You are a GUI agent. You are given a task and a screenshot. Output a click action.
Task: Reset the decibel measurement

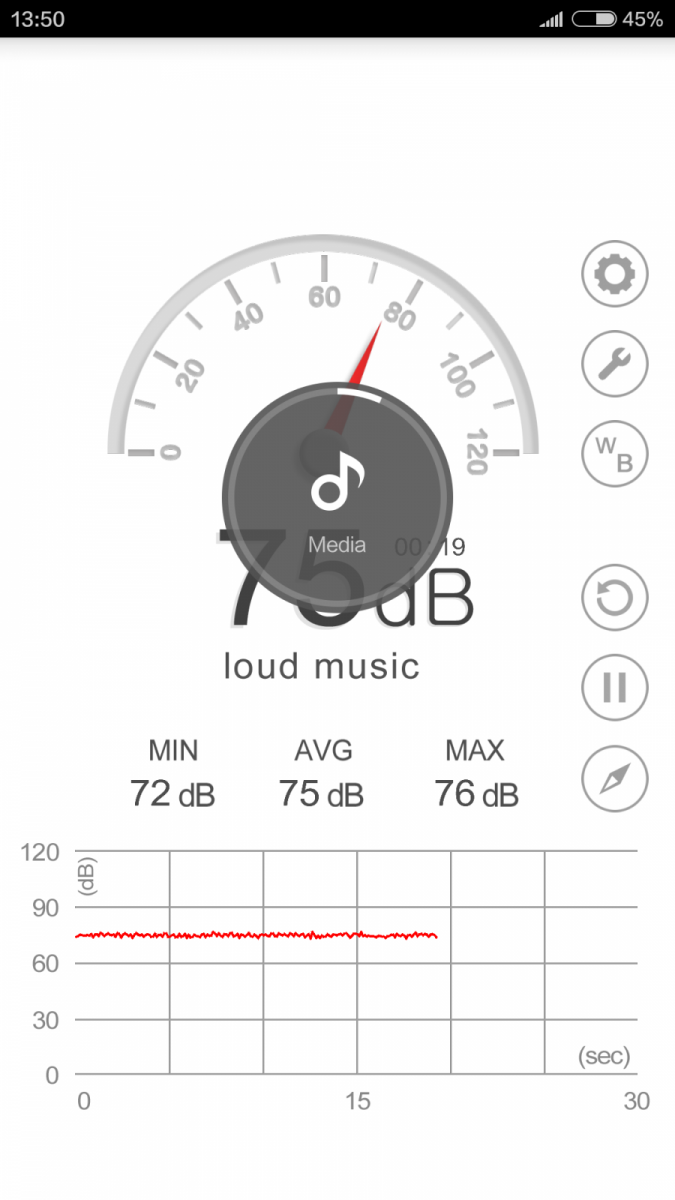click(615, 598)
